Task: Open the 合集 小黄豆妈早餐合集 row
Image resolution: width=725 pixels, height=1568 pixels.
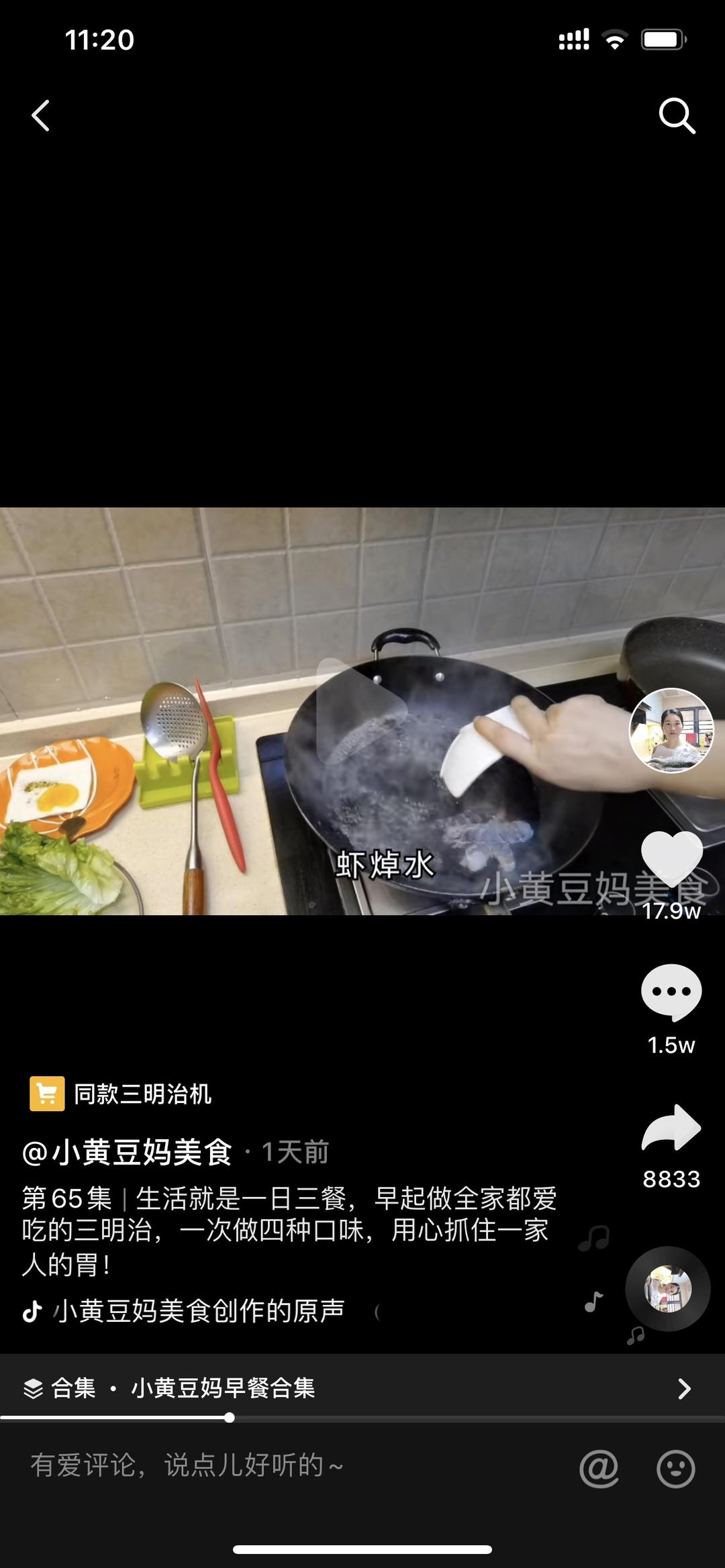Action: click(362, 1388)
